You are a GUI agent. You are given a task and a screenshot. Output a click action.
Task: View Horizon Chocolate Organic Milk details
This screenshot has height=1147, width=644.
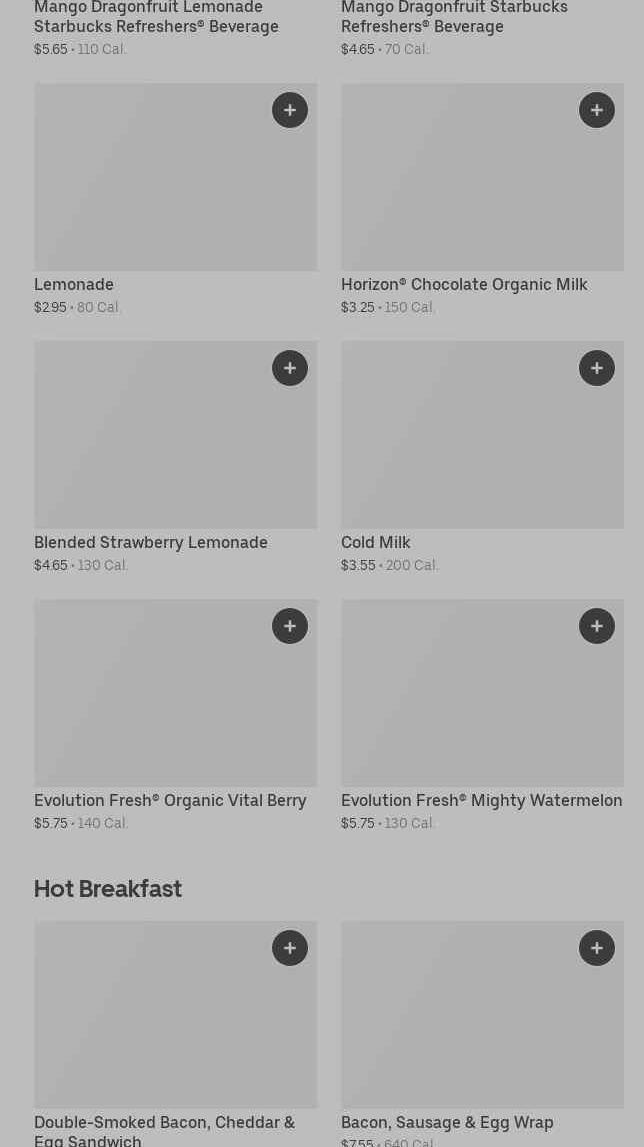[482, 200]
